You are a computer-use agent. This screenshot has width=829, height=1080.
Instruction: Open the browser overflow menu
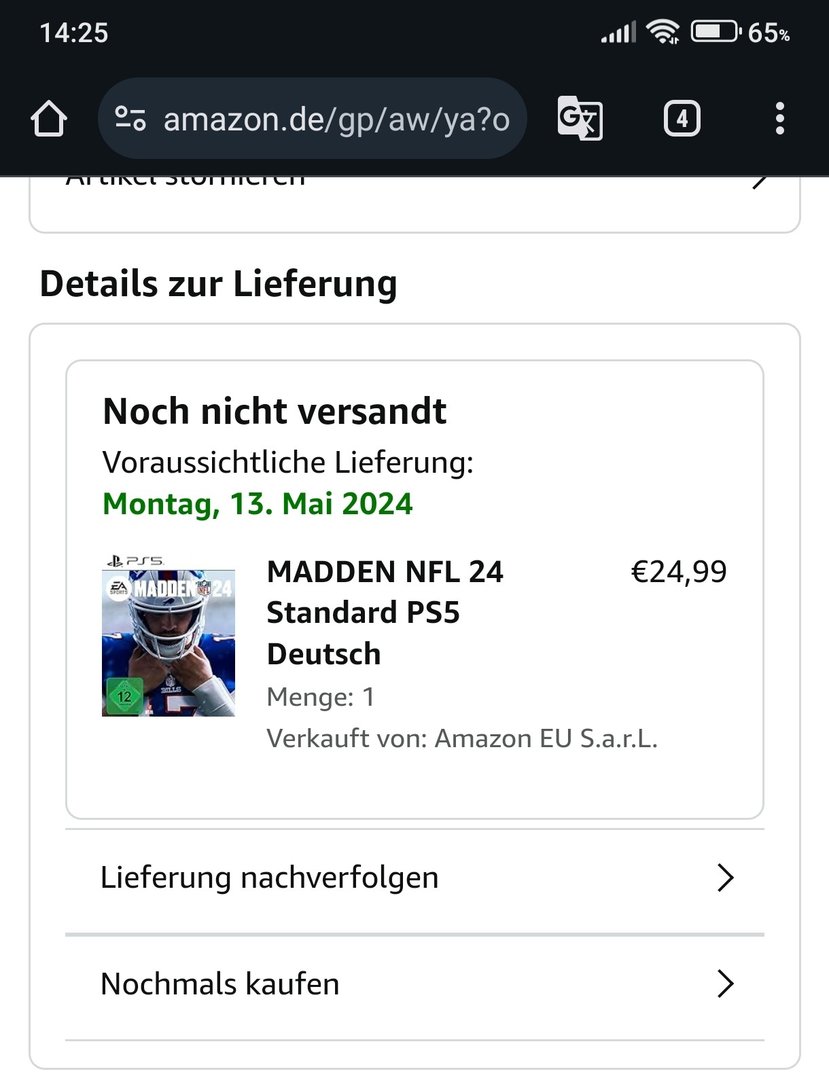coord(779,120)
